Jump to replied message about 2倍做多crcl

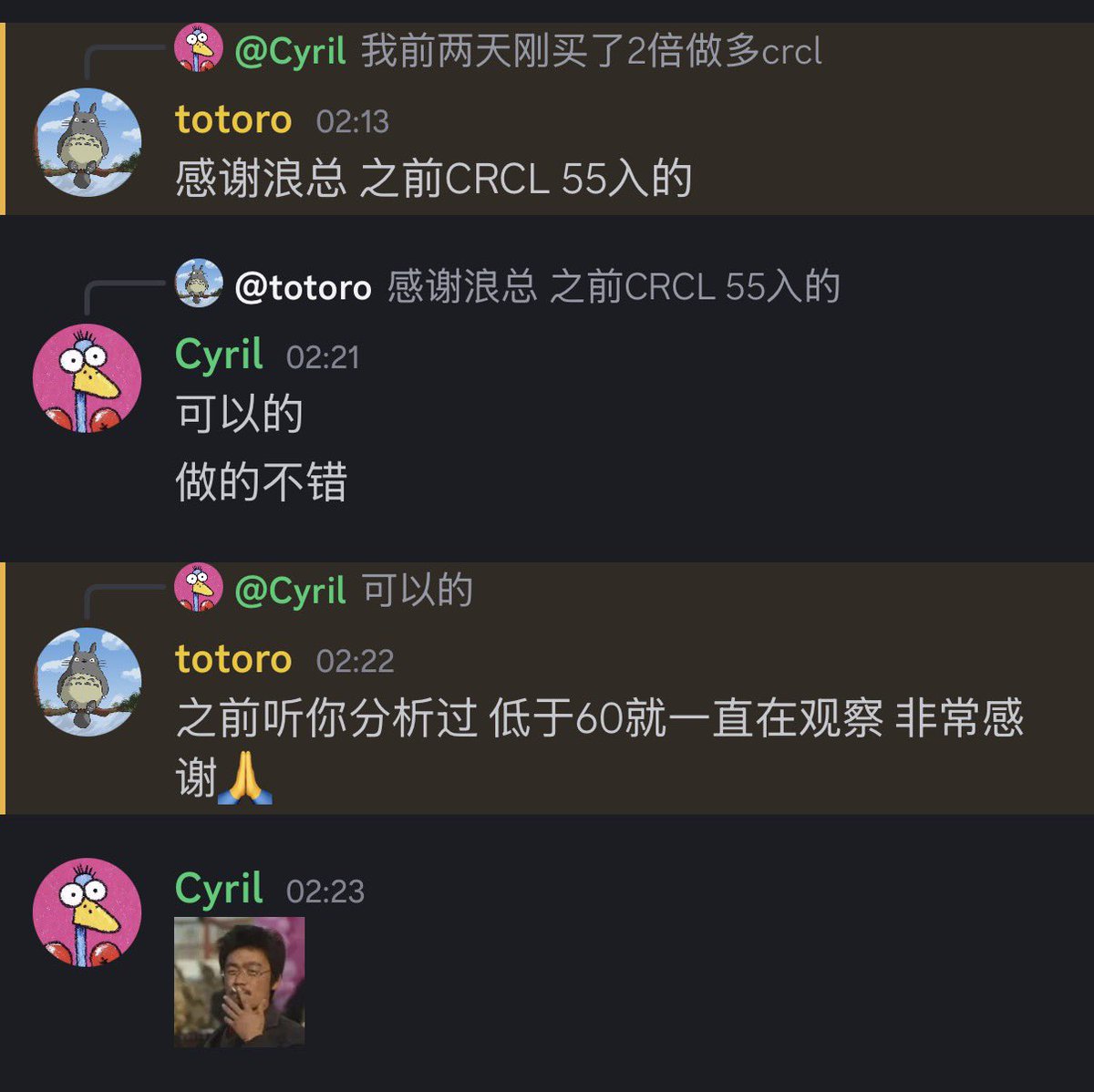point(591,51)
